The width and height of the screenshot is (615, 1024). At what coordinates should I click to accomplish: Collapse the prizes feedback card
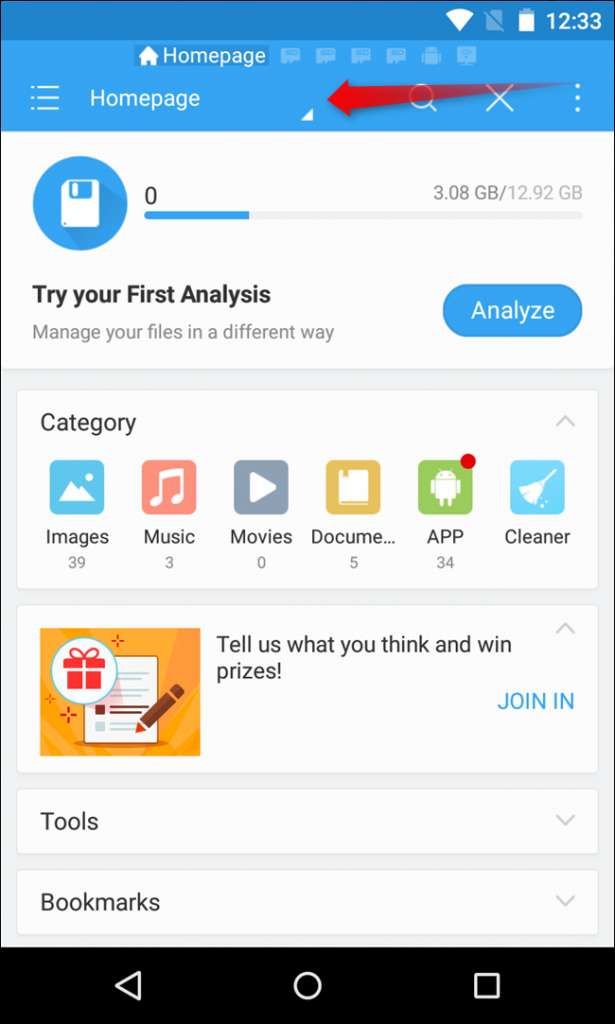click(x=565, y=629)
